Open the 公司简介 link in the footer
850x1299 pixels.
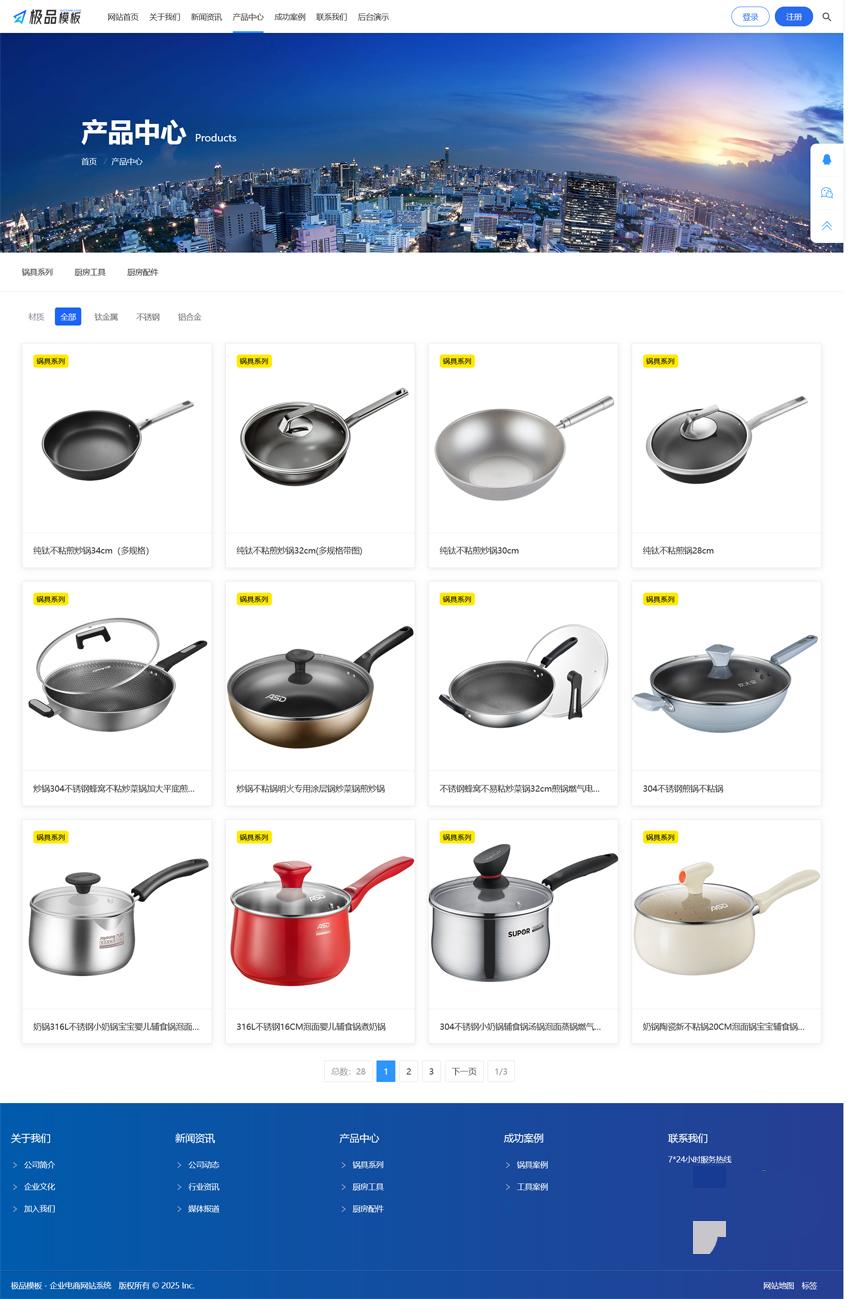point(40,1165)
